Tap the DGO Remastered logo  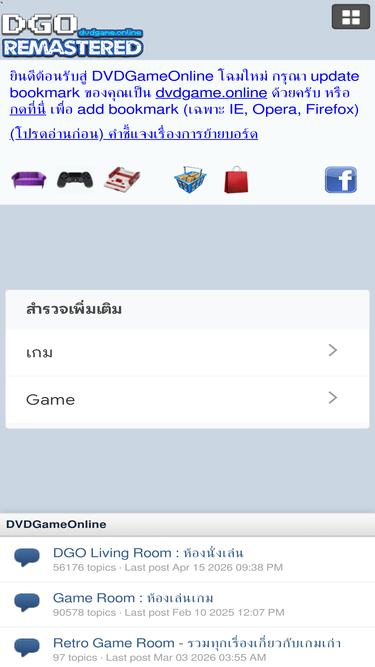[x=72, y=35]
